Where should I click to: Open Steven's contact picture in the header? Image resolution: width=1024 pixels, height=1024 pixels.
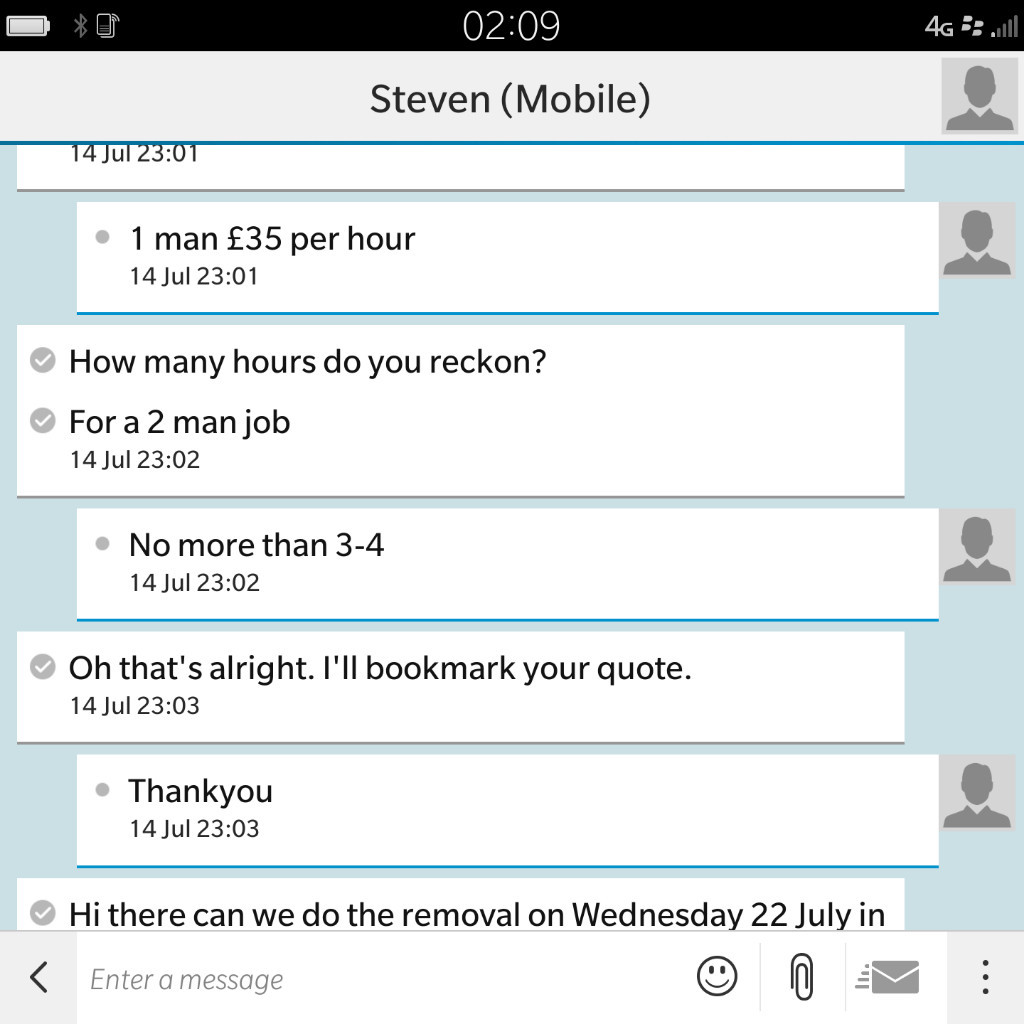point(978,97)
